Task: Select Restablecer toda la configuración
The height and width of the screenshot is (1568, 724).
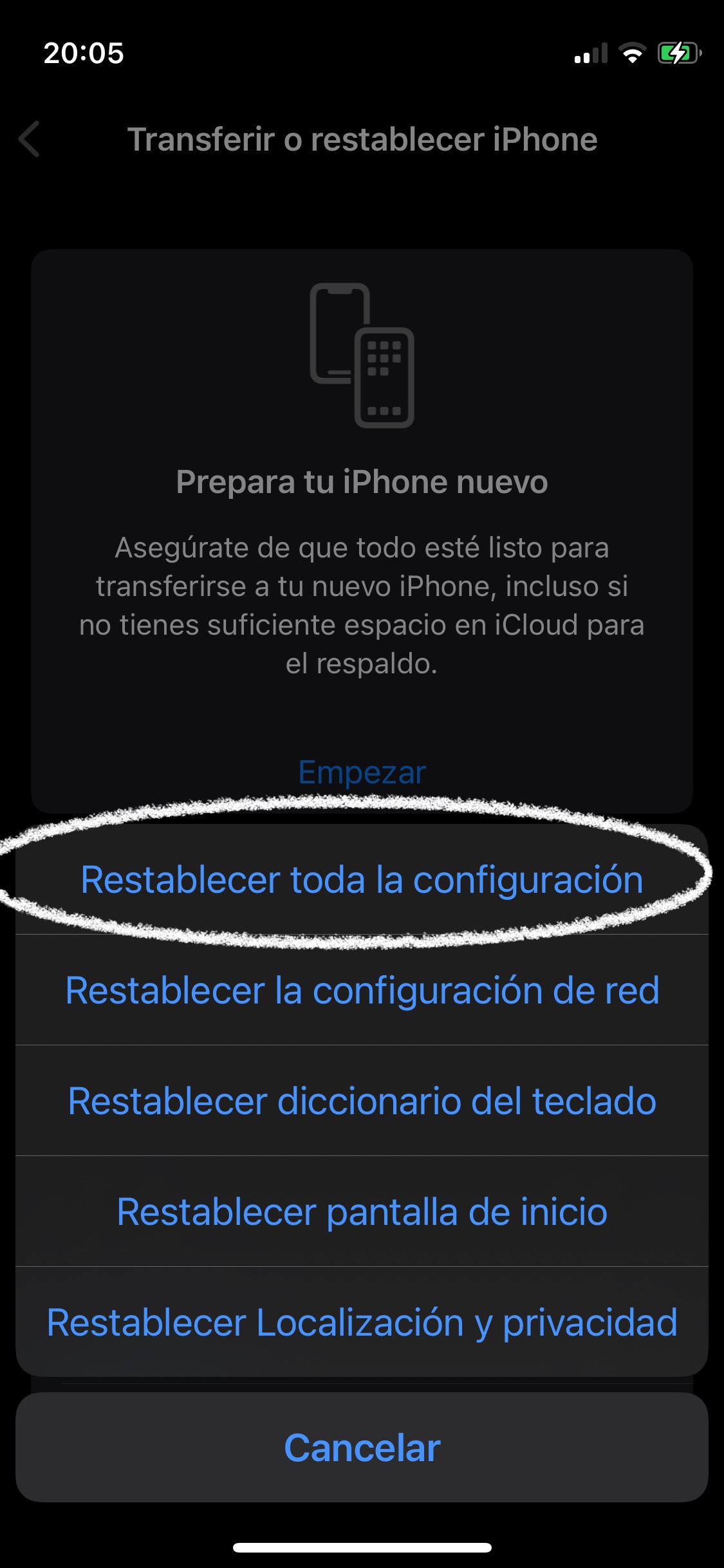Action: pyautogui.click(x=362, y=879)
